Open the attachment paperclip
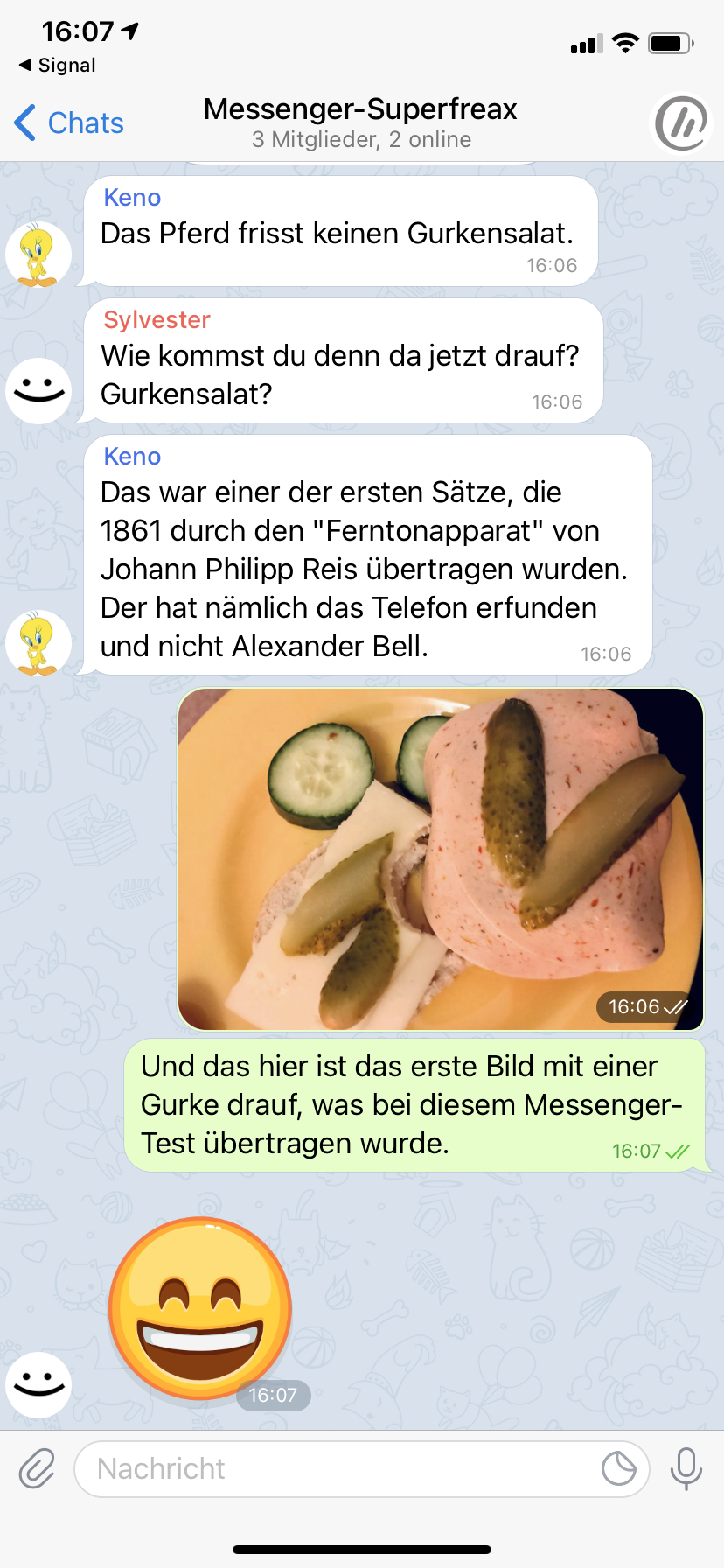724x1568 pixels. (37, 1468)
